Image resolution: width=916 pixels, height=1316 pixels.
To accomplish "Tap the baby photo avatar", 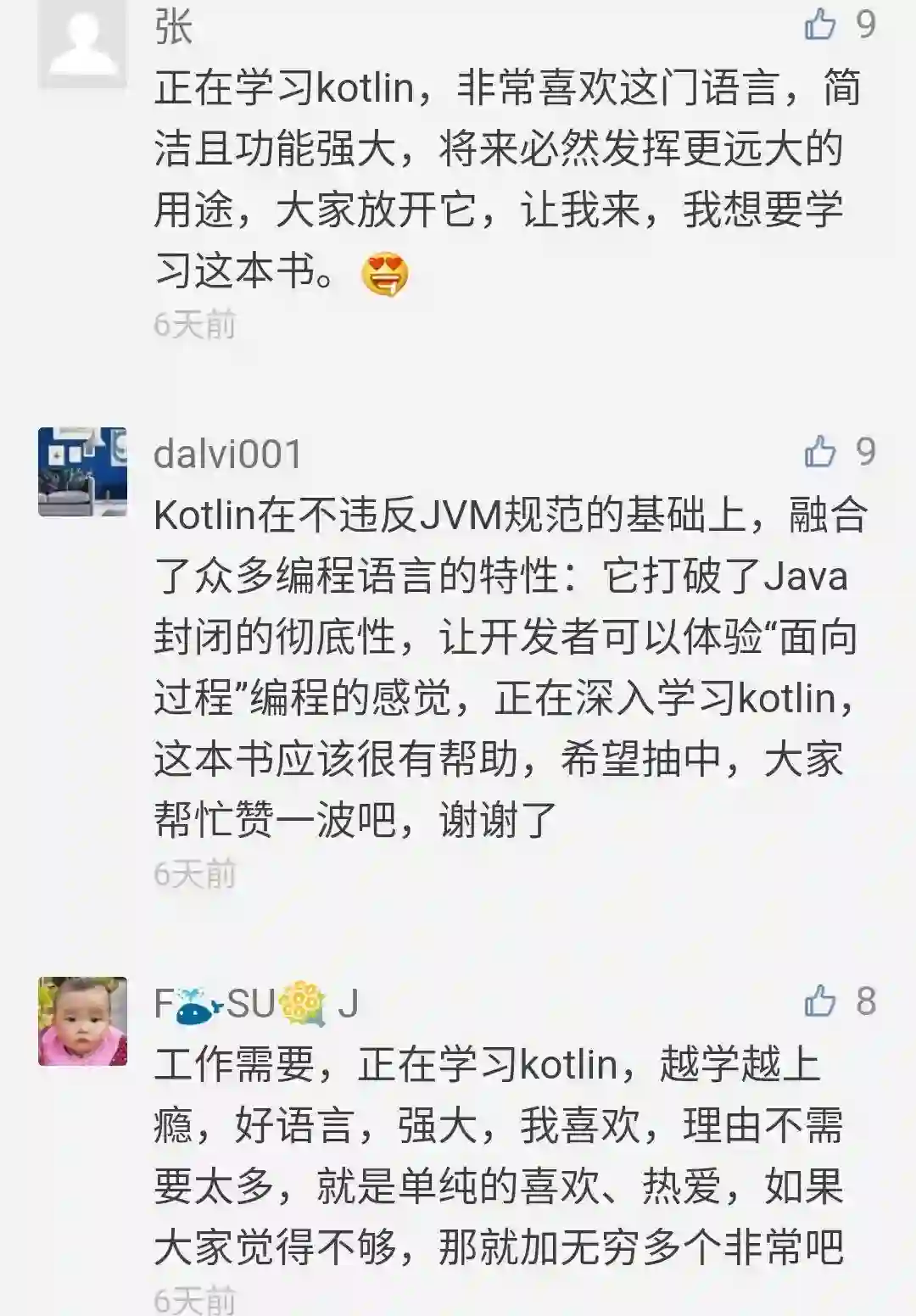I will pyautogui.click(x=82, y=1021).
